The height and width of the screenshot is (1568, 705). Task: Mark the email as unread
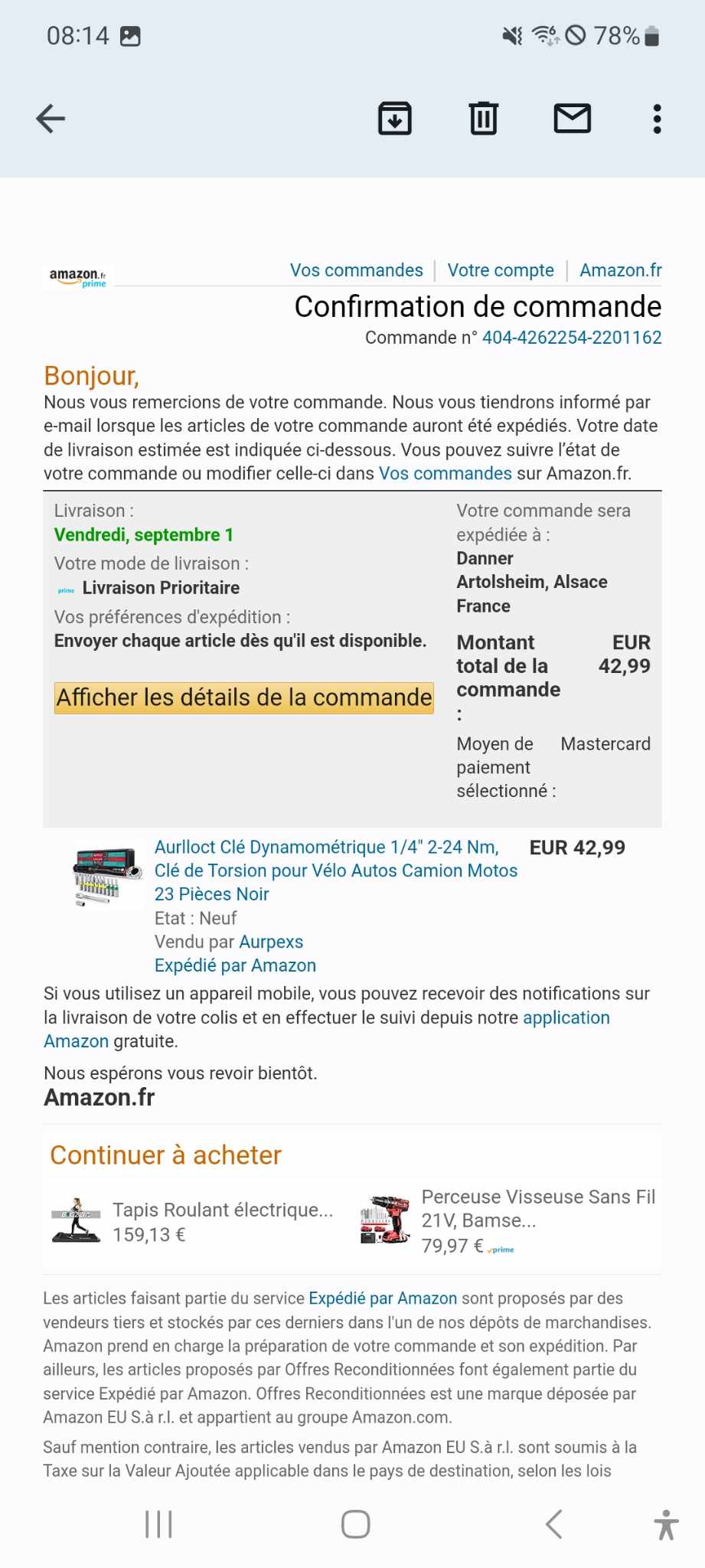pos(572,119)
